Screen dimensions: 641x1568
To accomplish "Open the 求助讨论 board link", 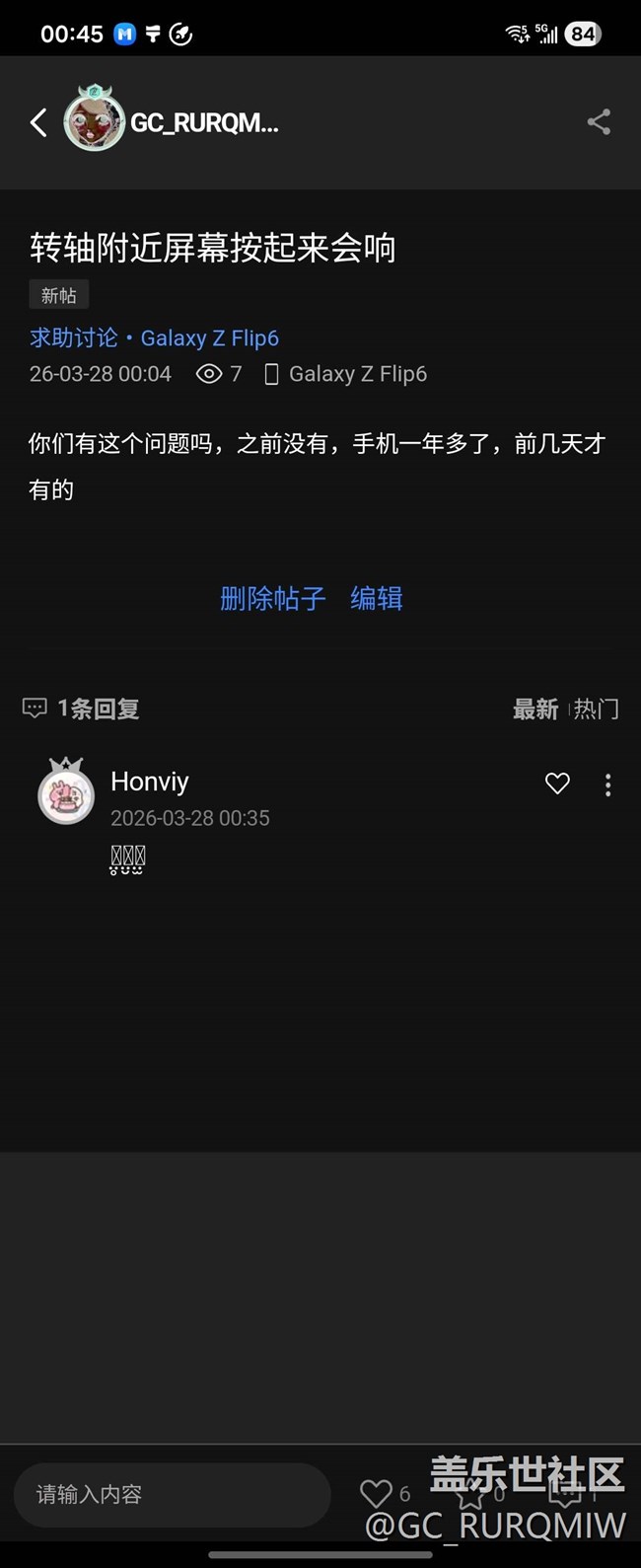I will (73, 337).
